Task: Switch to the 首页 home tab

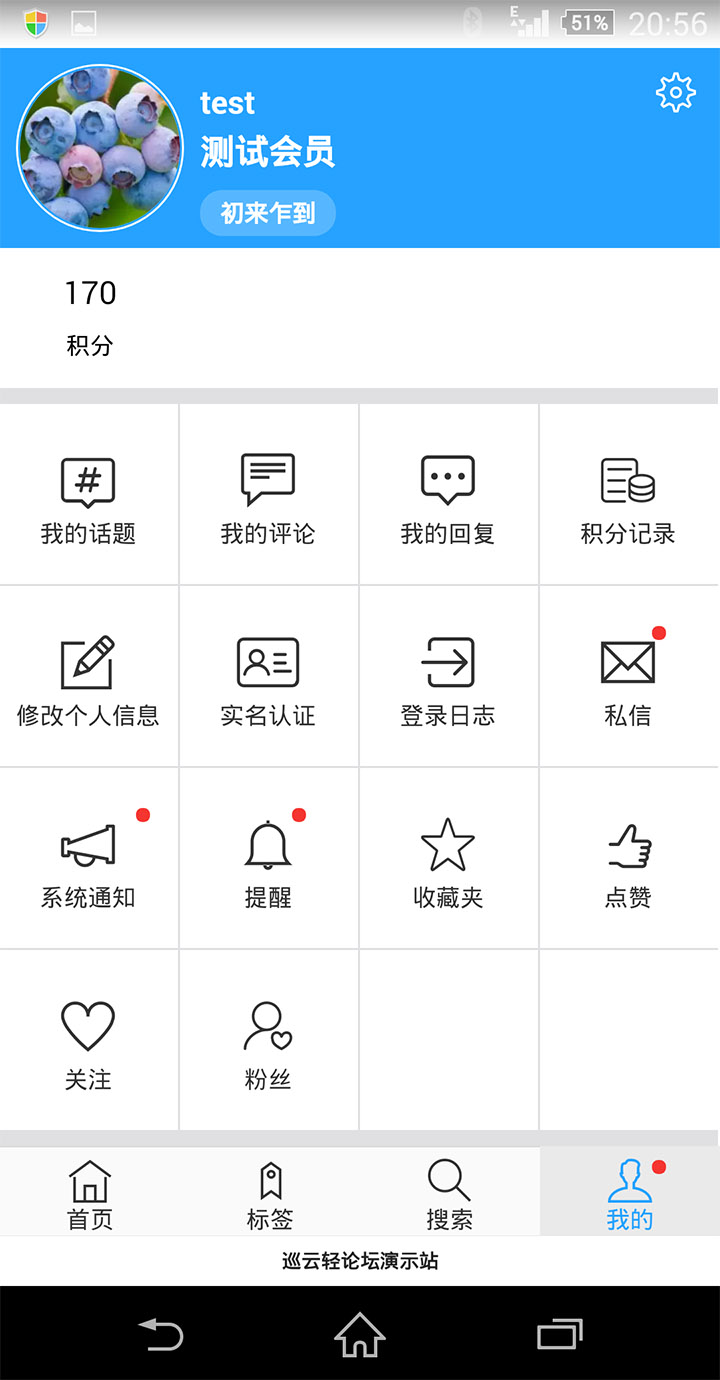Action: [x=89, y=1191]
